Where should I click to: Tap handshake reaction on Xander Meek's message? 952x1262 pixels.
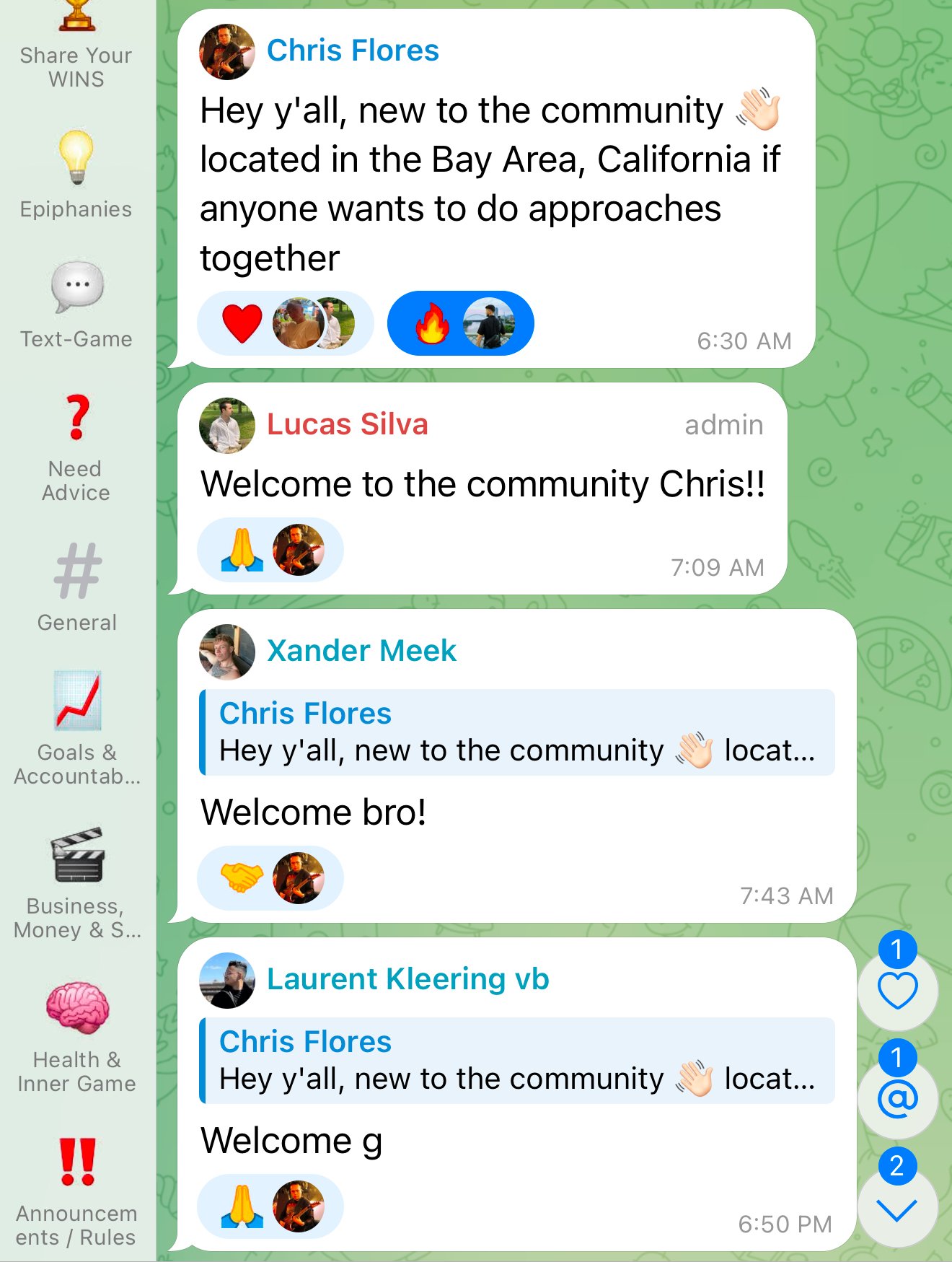[270, 878]
